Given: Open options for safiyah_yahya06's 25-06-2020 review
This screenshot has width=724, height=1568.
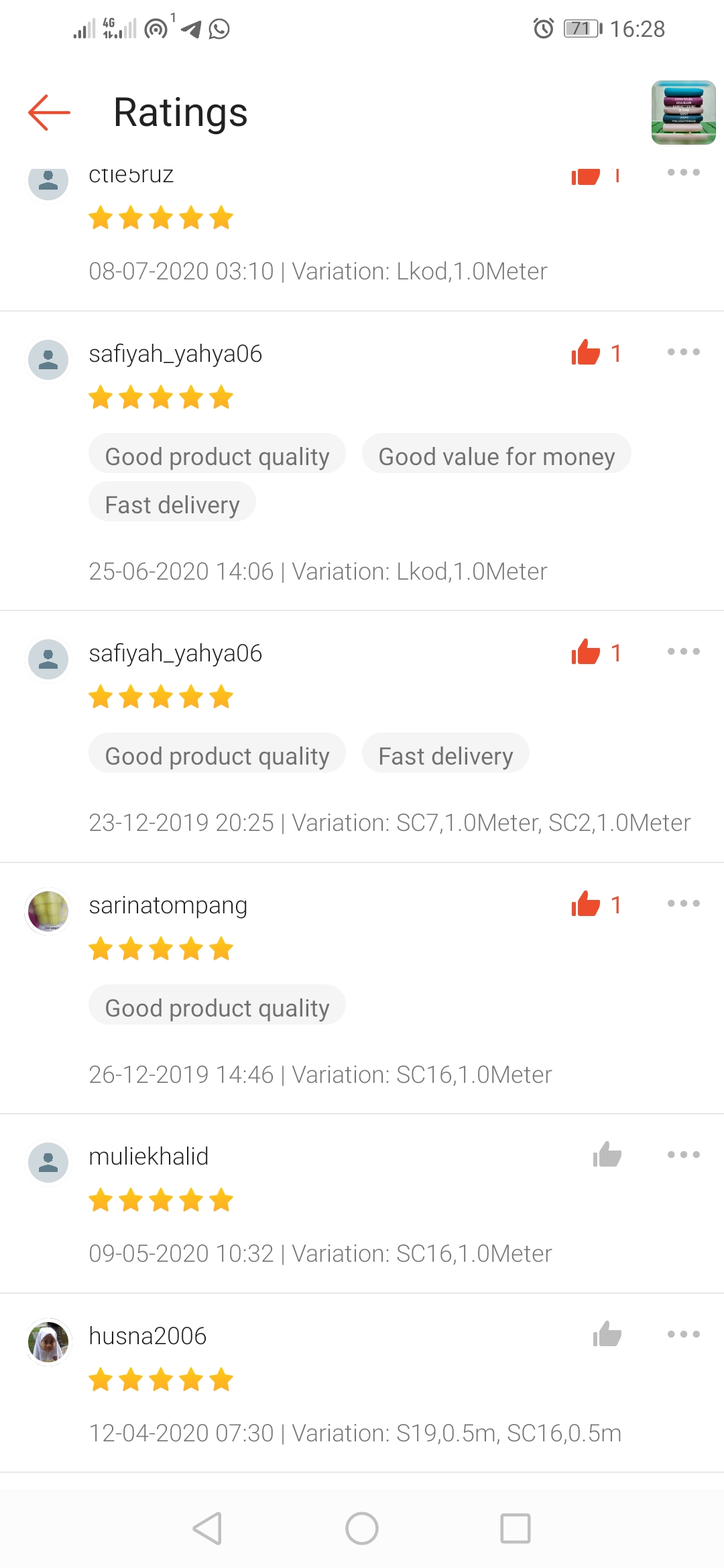Looking at the screenshot, I should point(683,352).
